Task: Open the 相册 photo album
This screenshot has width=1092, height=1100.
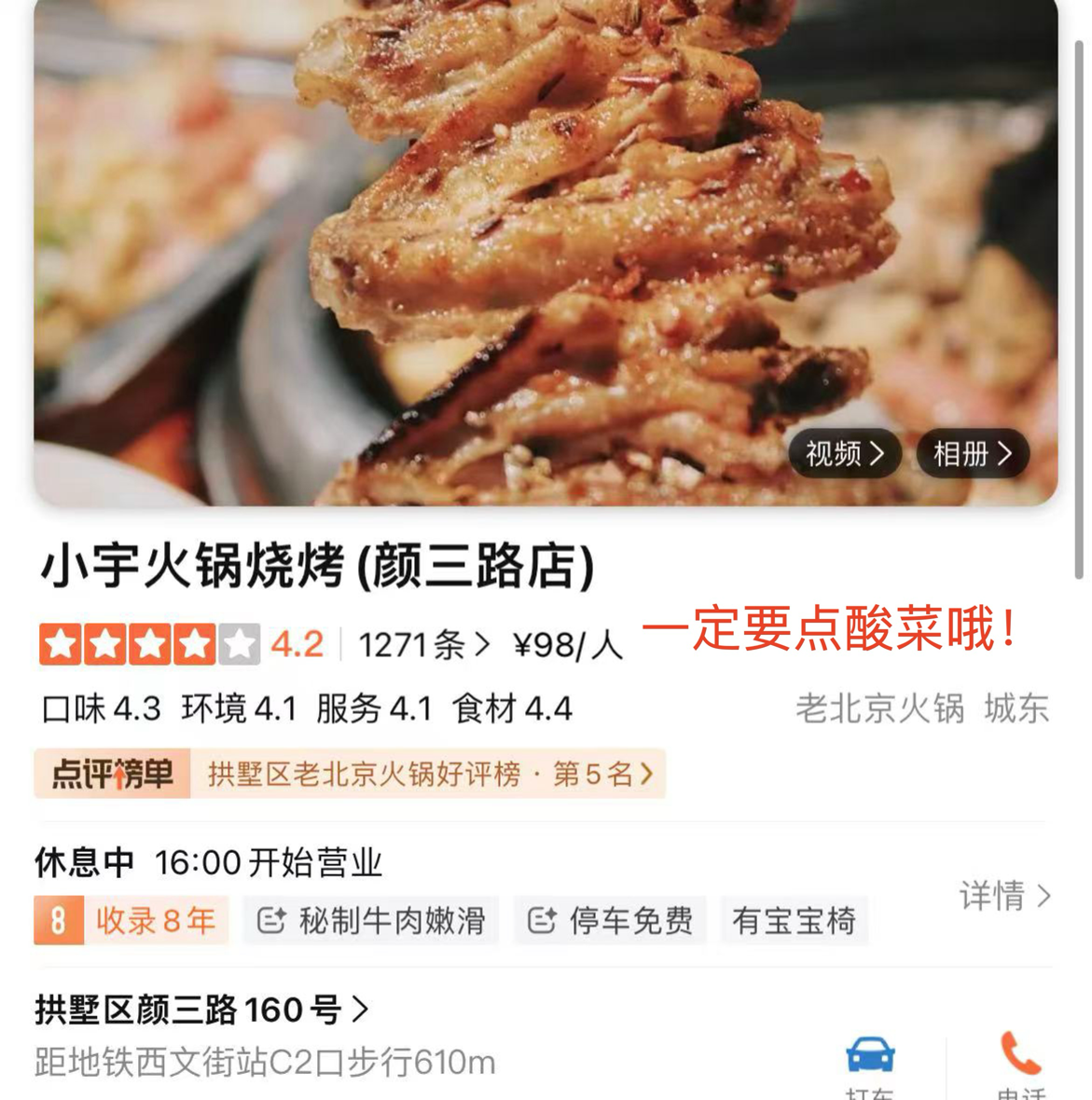Action: click(x=973, y=454)
